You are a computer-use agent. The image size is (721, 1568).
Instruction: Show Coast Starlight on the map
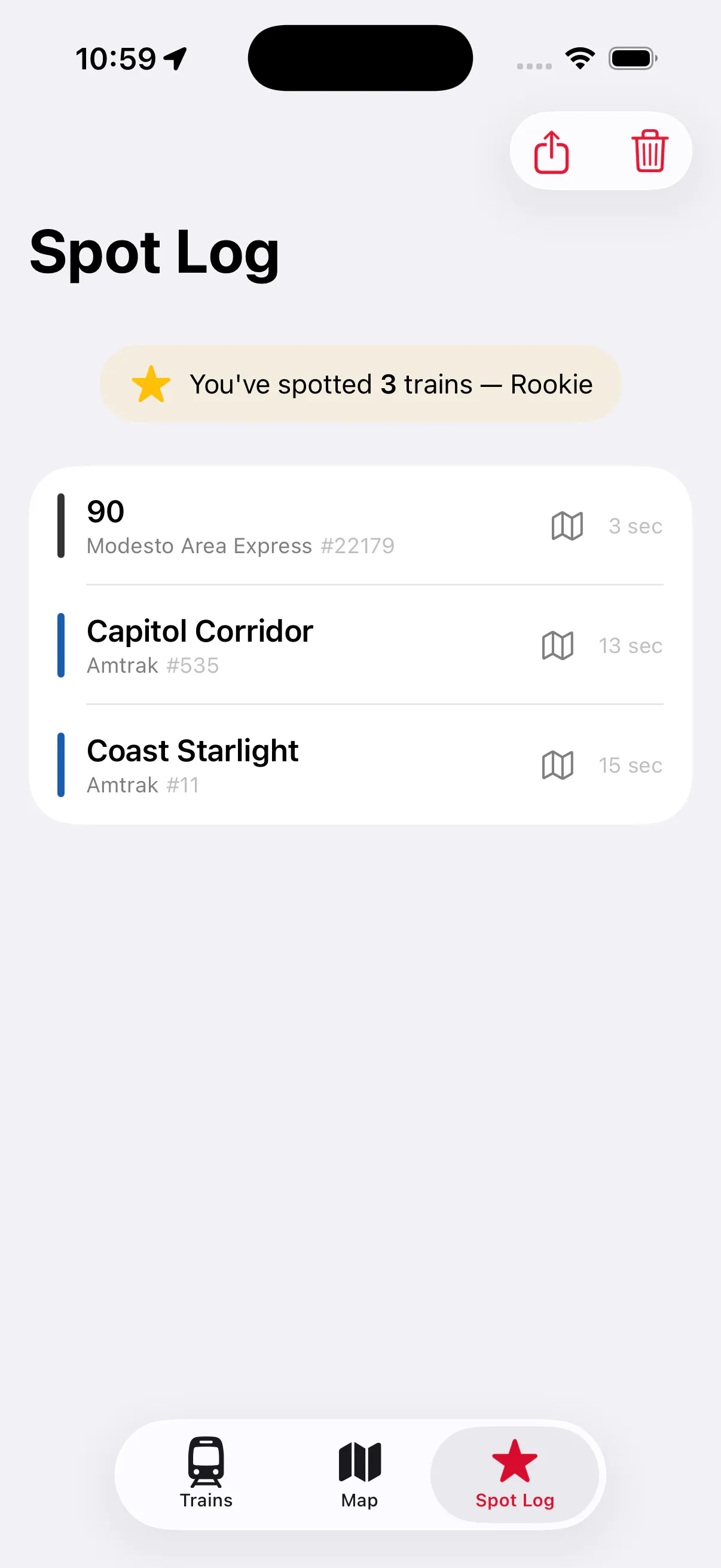(x=557, y=765)
